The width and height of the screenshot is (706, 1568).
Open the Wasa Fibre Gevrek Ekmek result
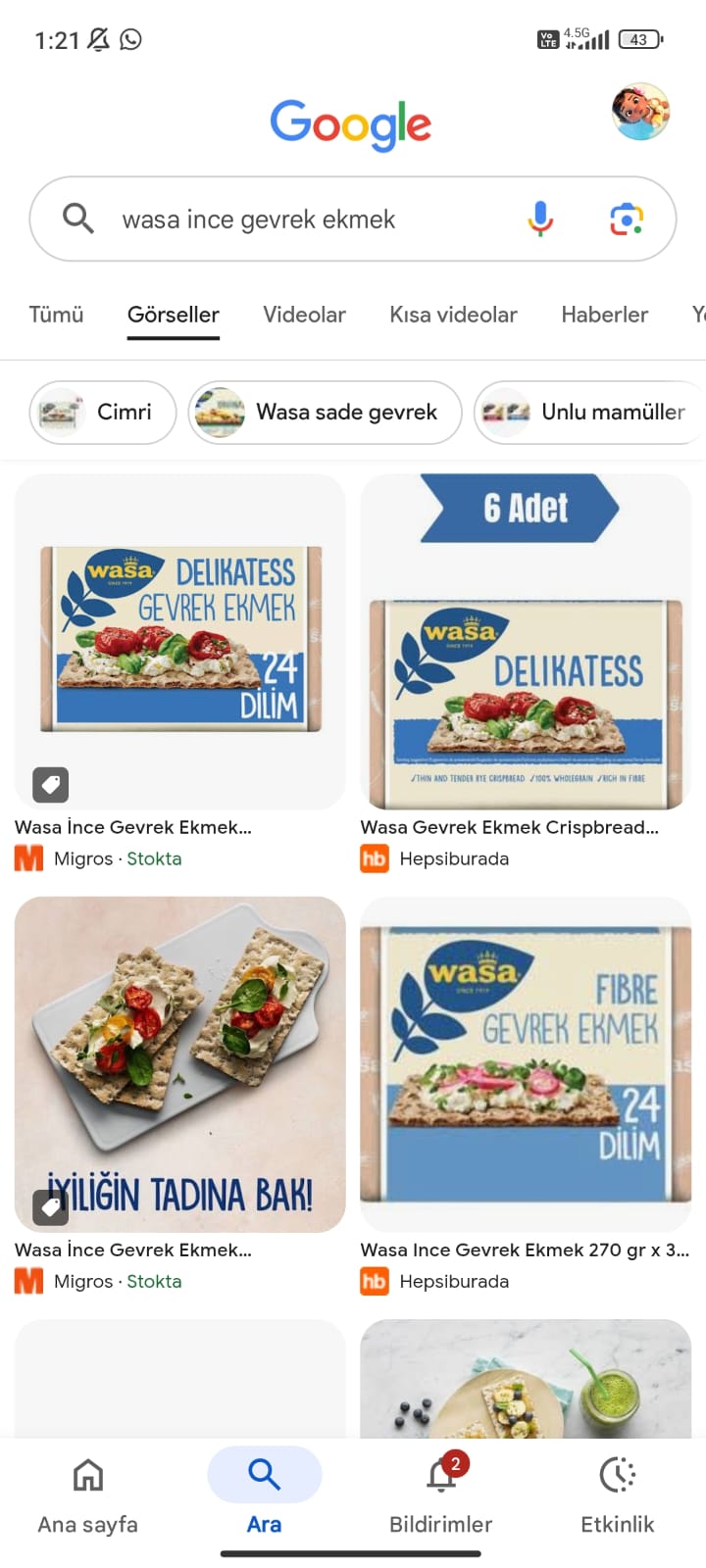click(x=526, y=1063)
